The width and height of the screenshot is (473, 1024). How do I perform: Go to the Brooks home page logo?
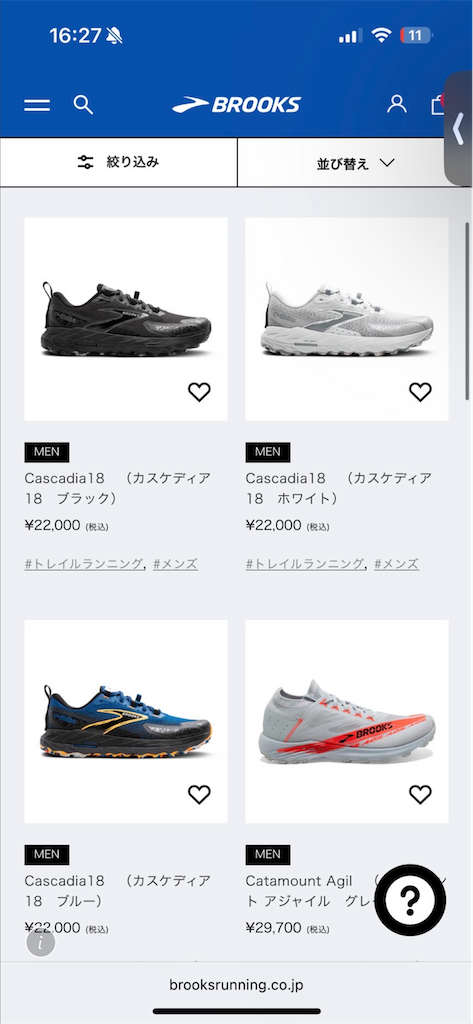236,104
